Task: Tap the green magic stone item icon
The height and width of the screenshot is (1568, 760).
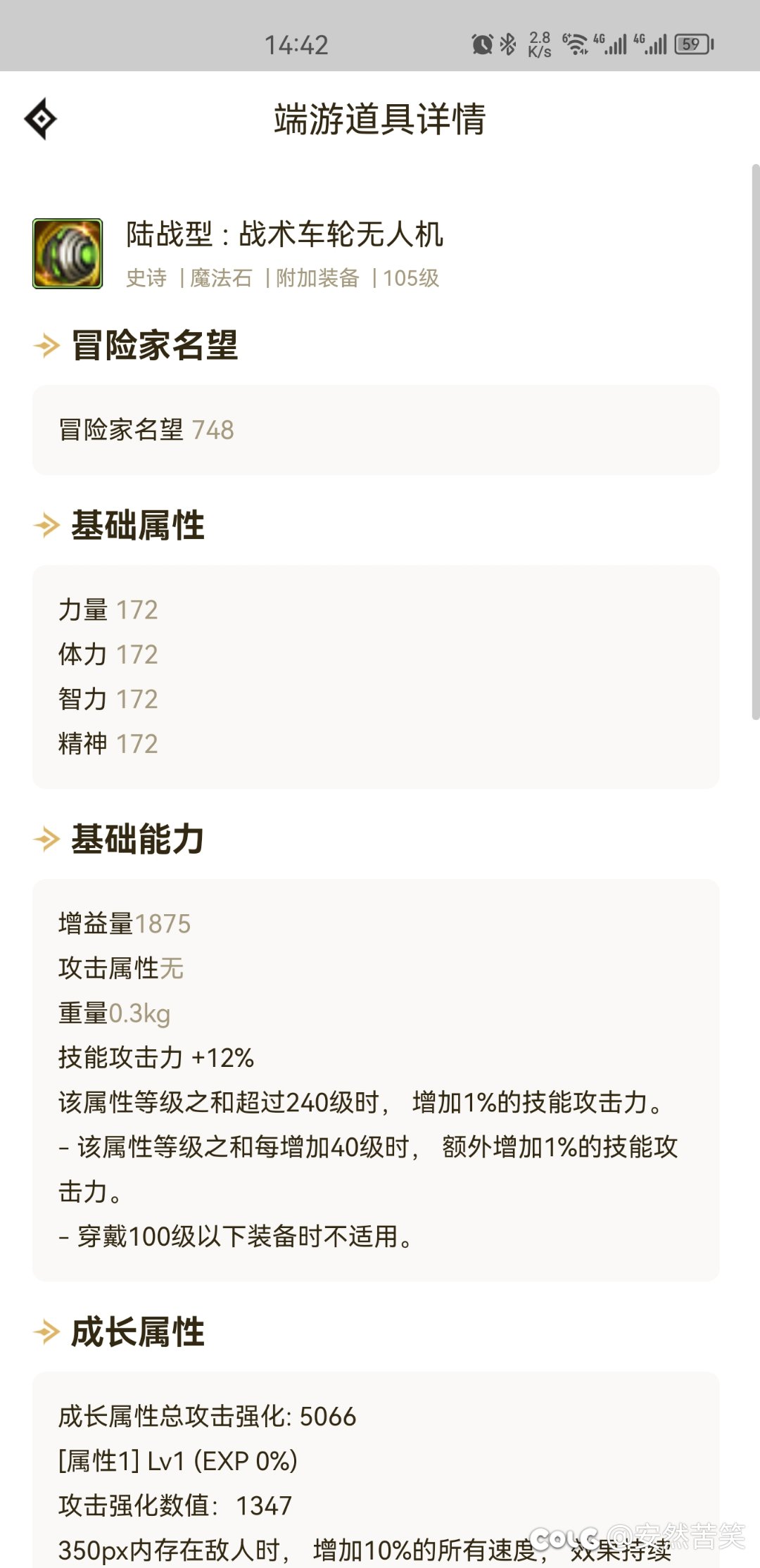Action: point(67,253)
